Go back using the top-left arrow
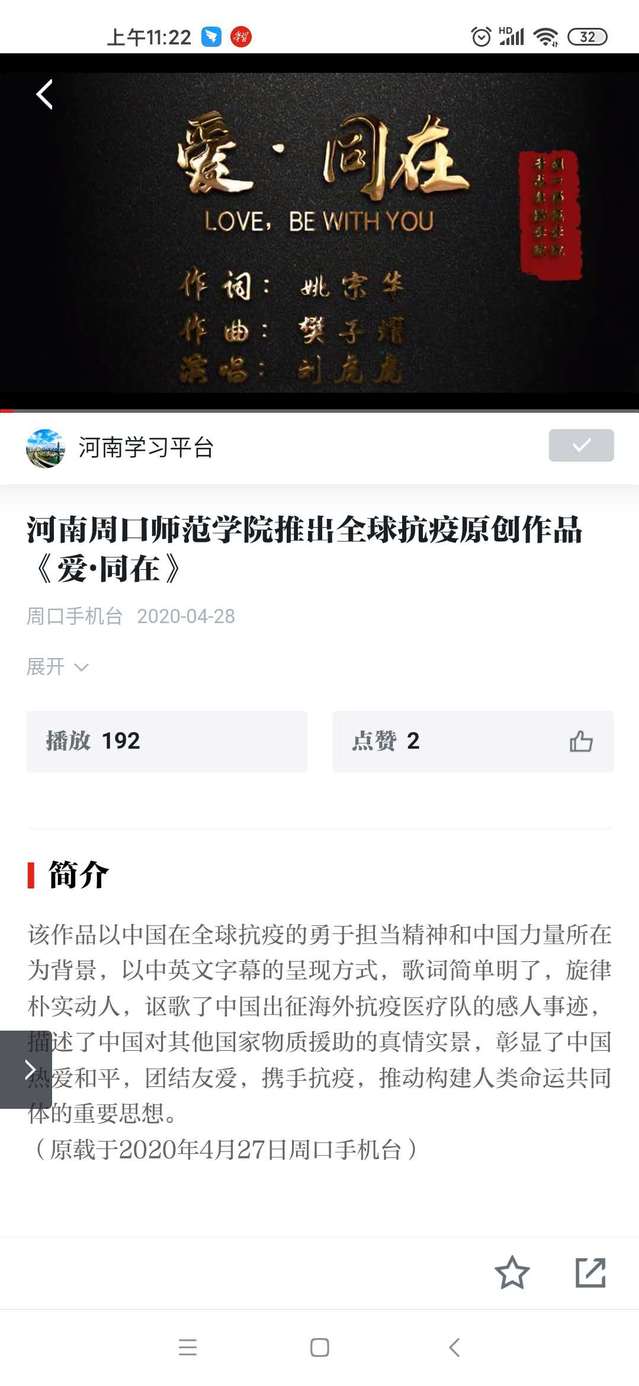The width and height of the screenshot is (639, 1386). tap(44, 94)
